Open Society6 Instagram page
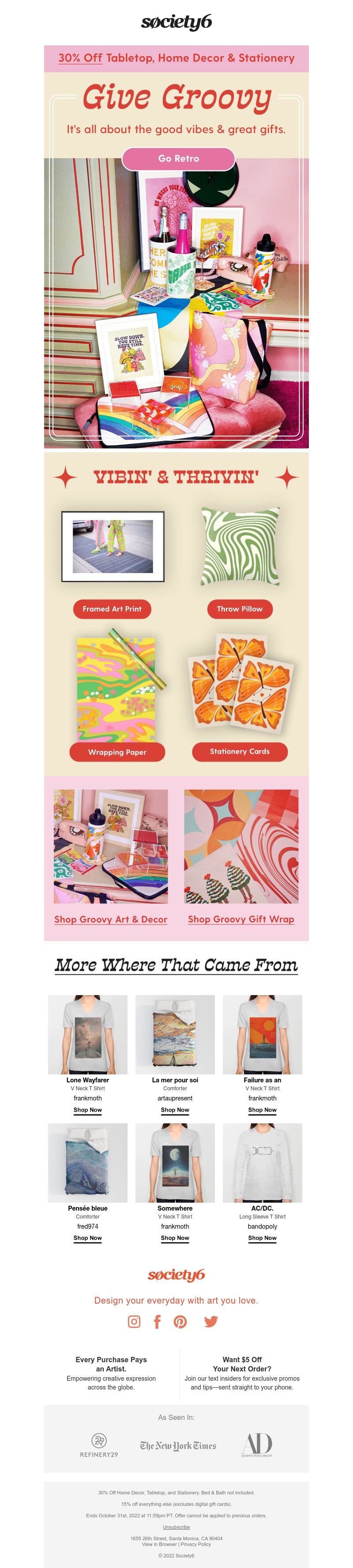Viewport: 353px width, 1568px height. [134, 1322]
